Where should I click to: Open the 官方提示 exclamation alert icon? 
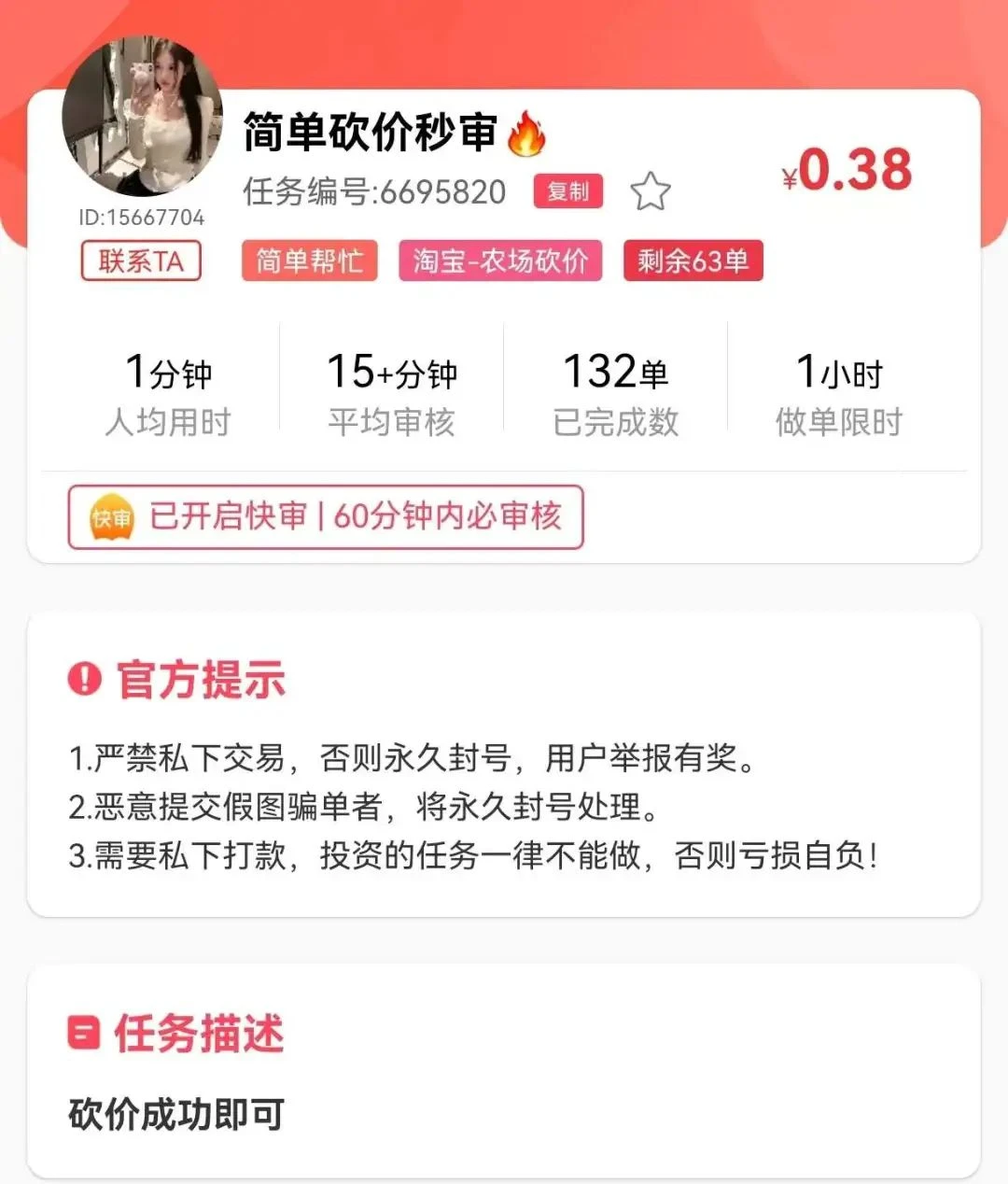[85, 678]
